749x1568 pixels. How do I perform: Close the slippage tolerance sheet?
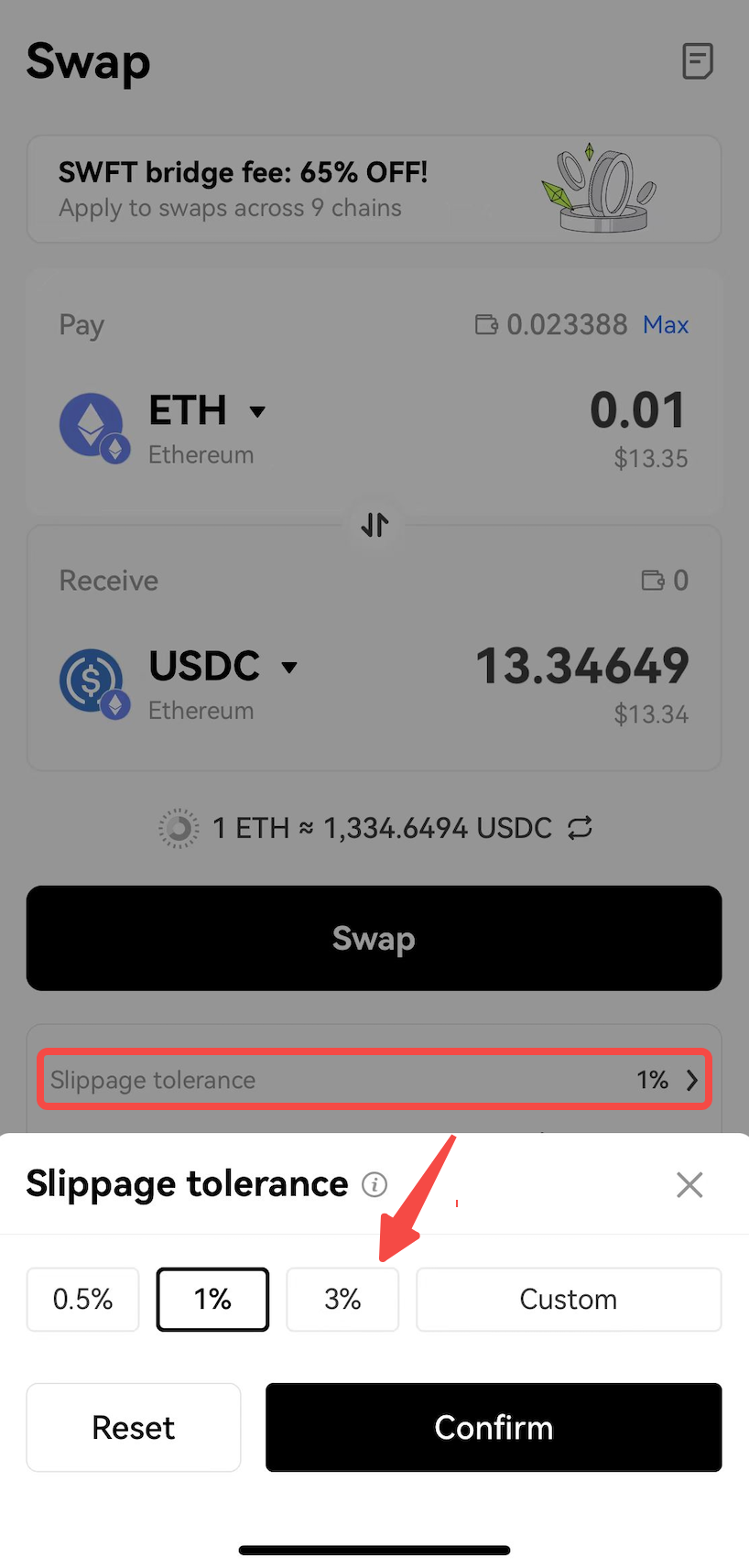pyautogui.click(x=689, y=1184)
